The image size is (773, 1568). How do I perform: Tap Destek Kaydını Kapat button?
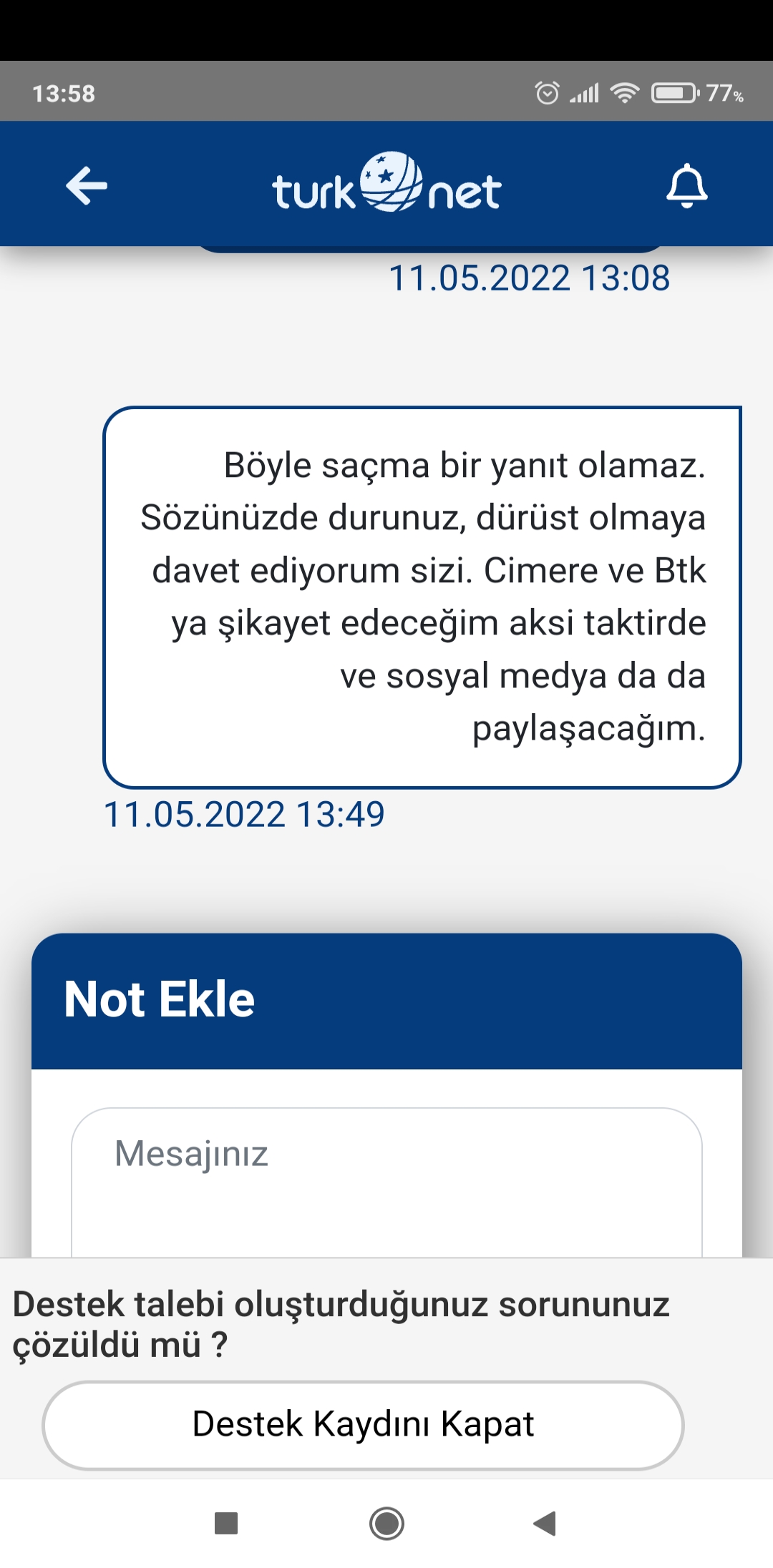[363, 1425]
